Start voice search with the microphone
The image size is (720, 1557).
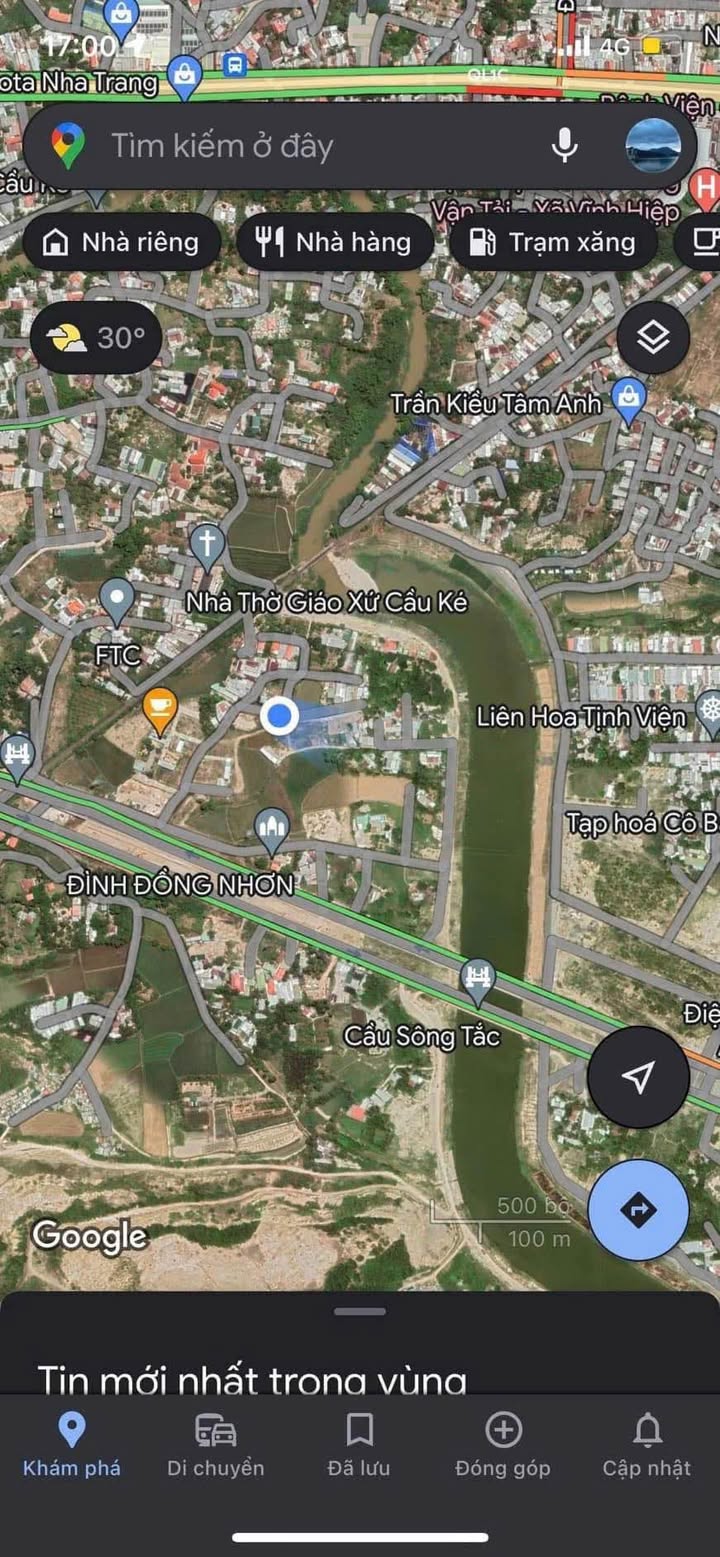(564, 146)
